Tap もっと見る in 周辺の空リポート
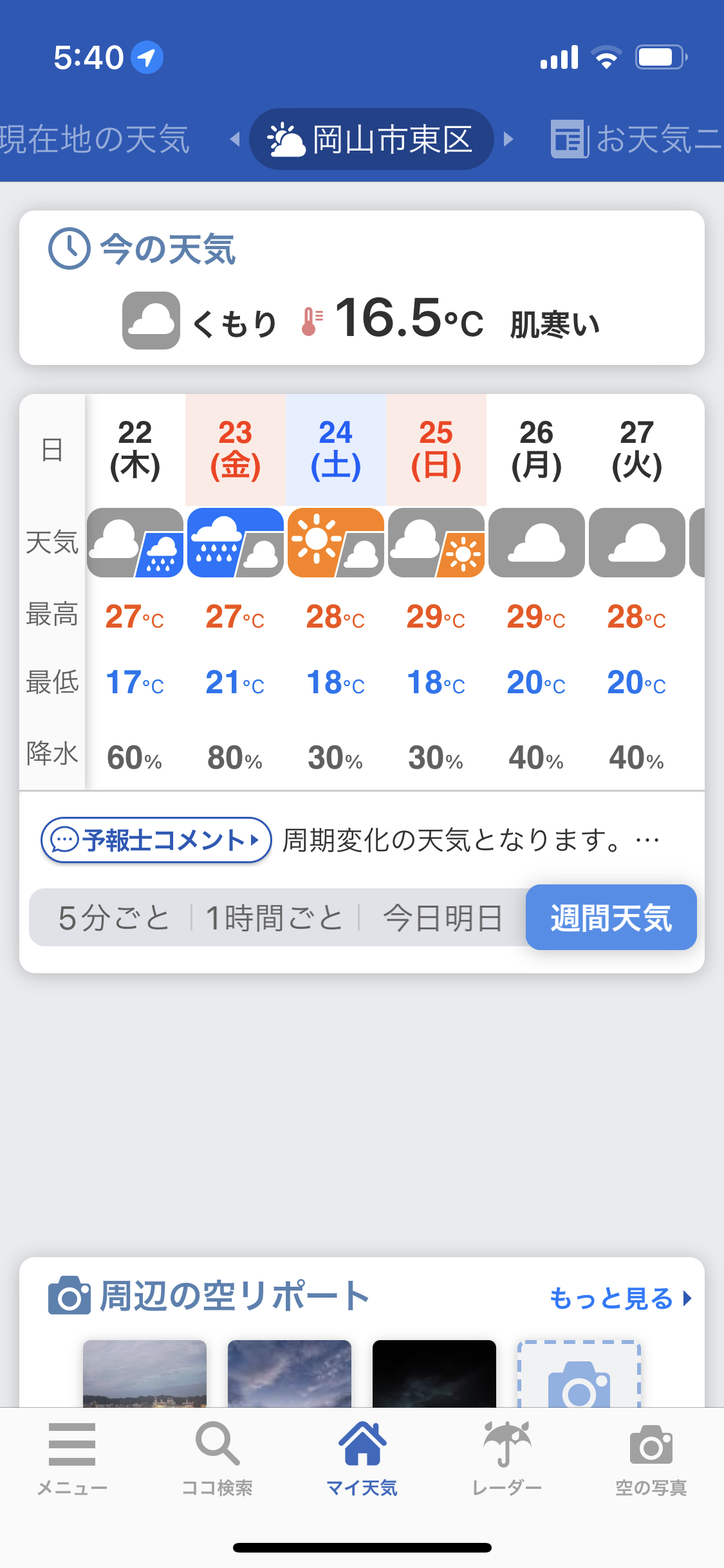The height and width of the screenshot is (1568, 724). tap(620, 1298)
